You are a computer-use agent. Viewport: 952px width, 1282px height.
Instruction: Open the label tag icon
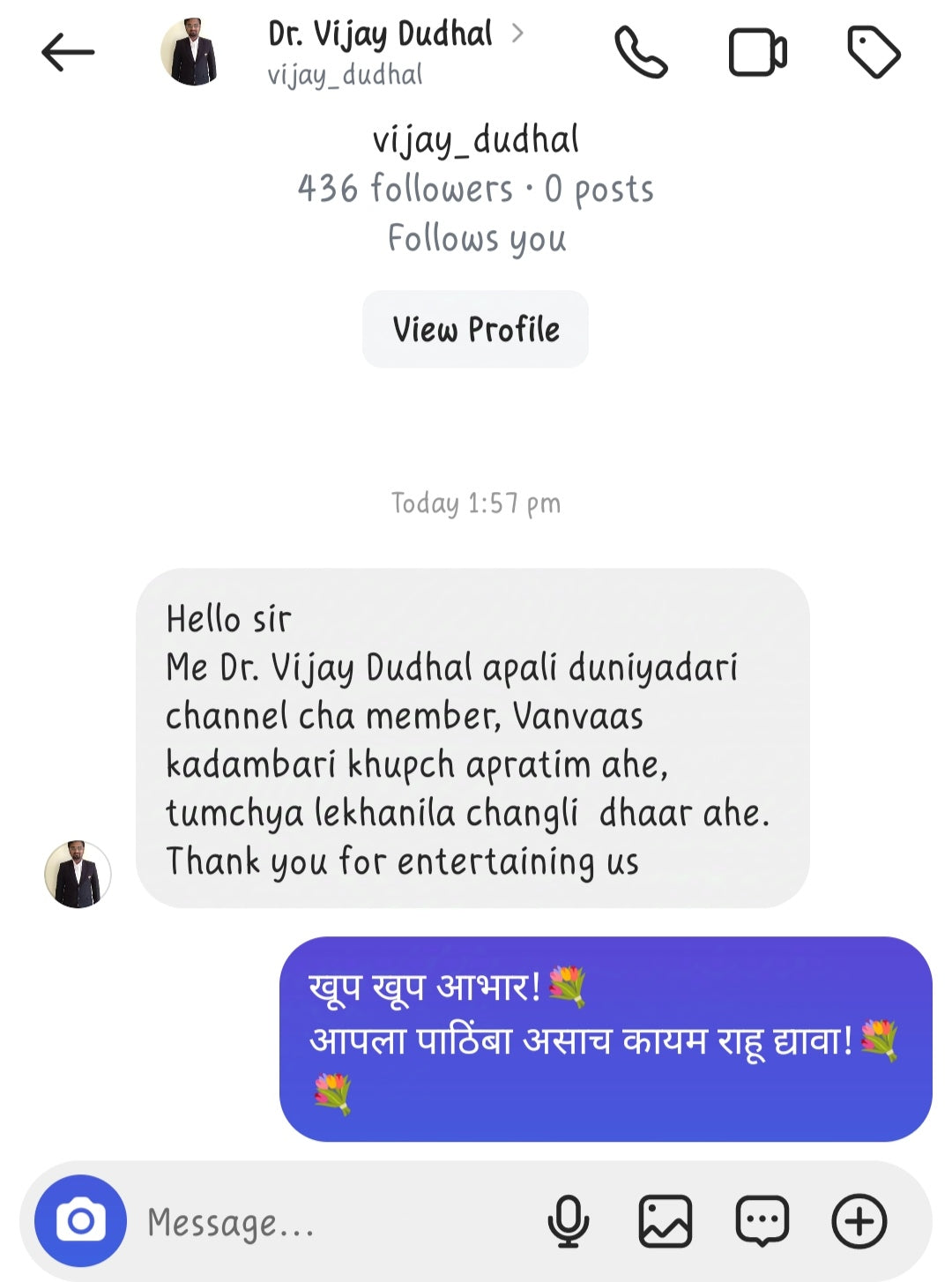coord(873,53)
